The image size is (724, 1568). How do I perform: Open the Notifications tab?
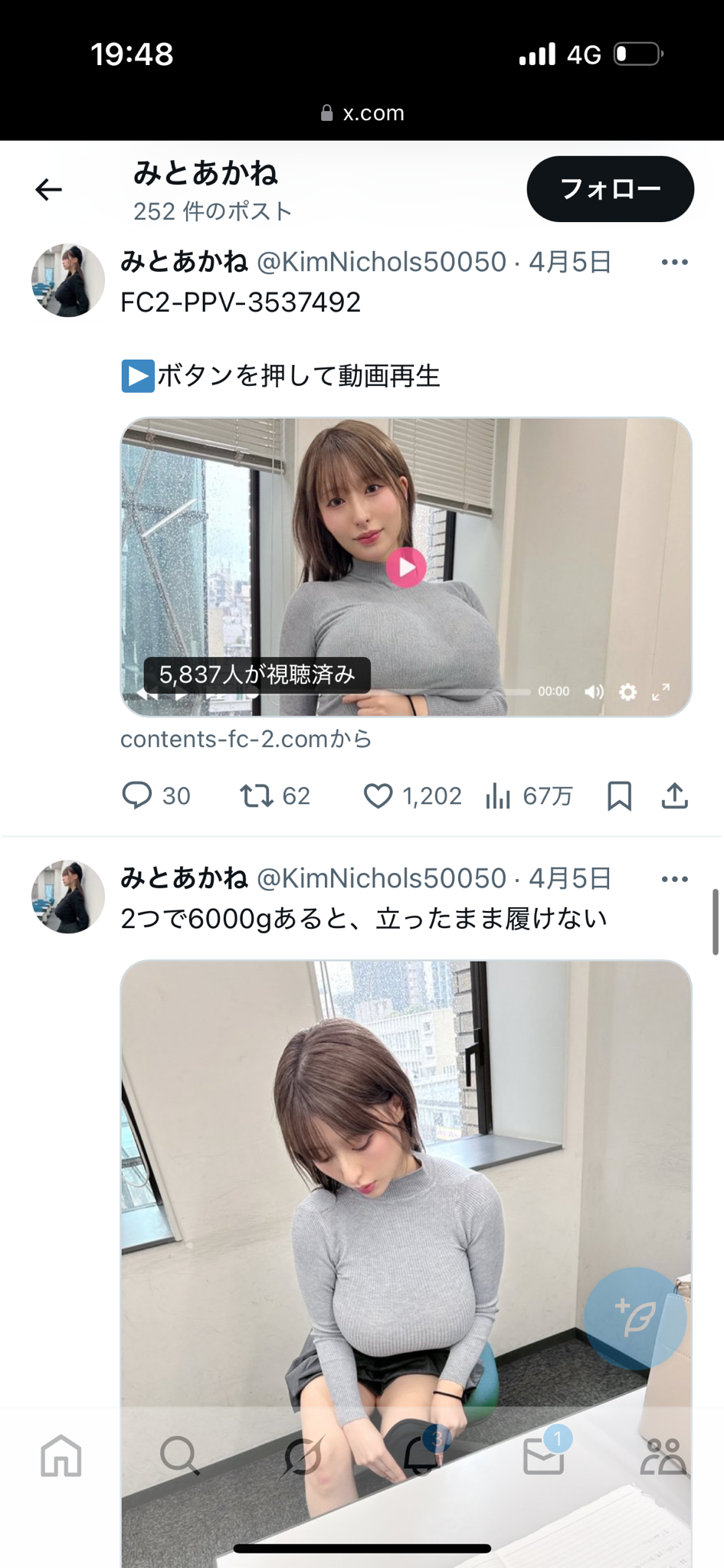coord(422,1455)
